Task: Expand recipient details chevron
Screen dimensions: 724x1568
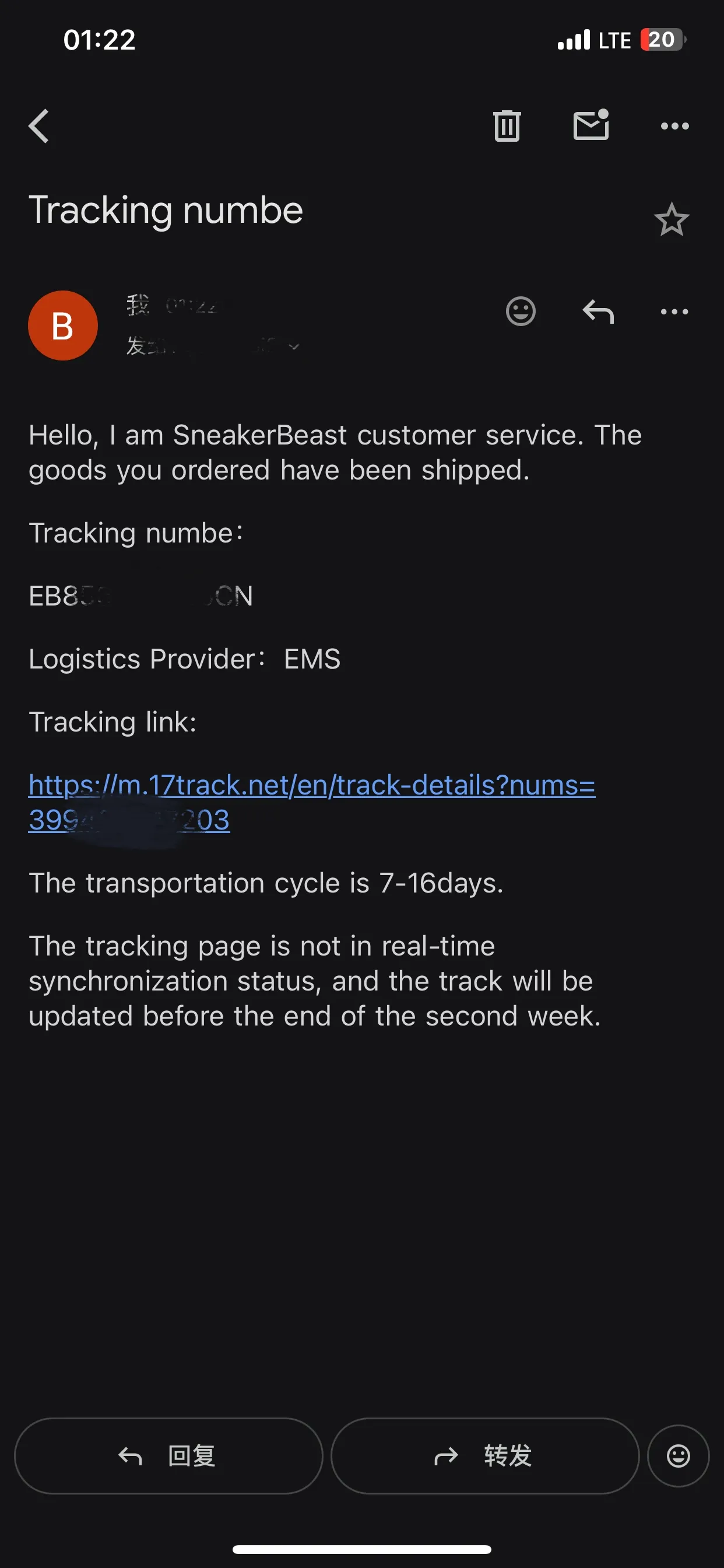Action: pos(294,347)
